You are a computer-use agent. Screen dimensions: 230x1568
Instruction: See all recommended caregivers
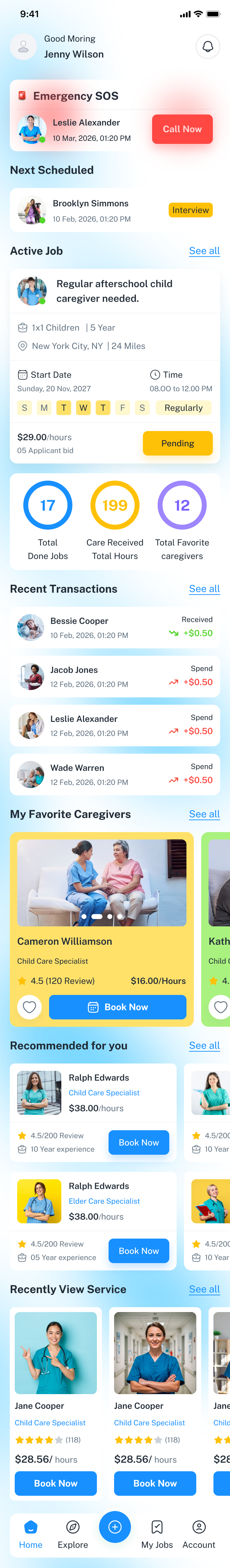coord(204,1045)
